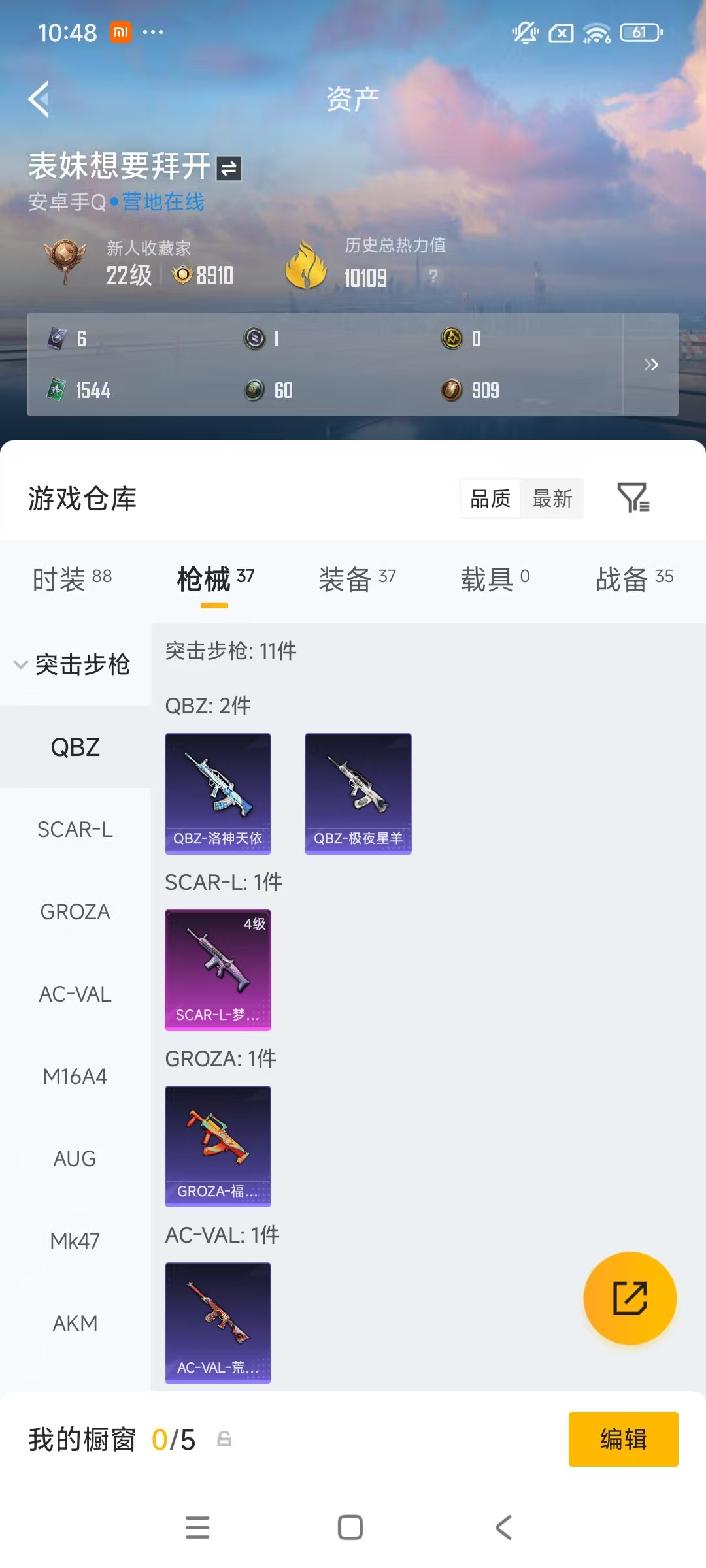Click the account switch icon next to 表妹想要拜开
Image resolution: width=706 pixels, height=1568 pixels.
click(x=228, y=169)
